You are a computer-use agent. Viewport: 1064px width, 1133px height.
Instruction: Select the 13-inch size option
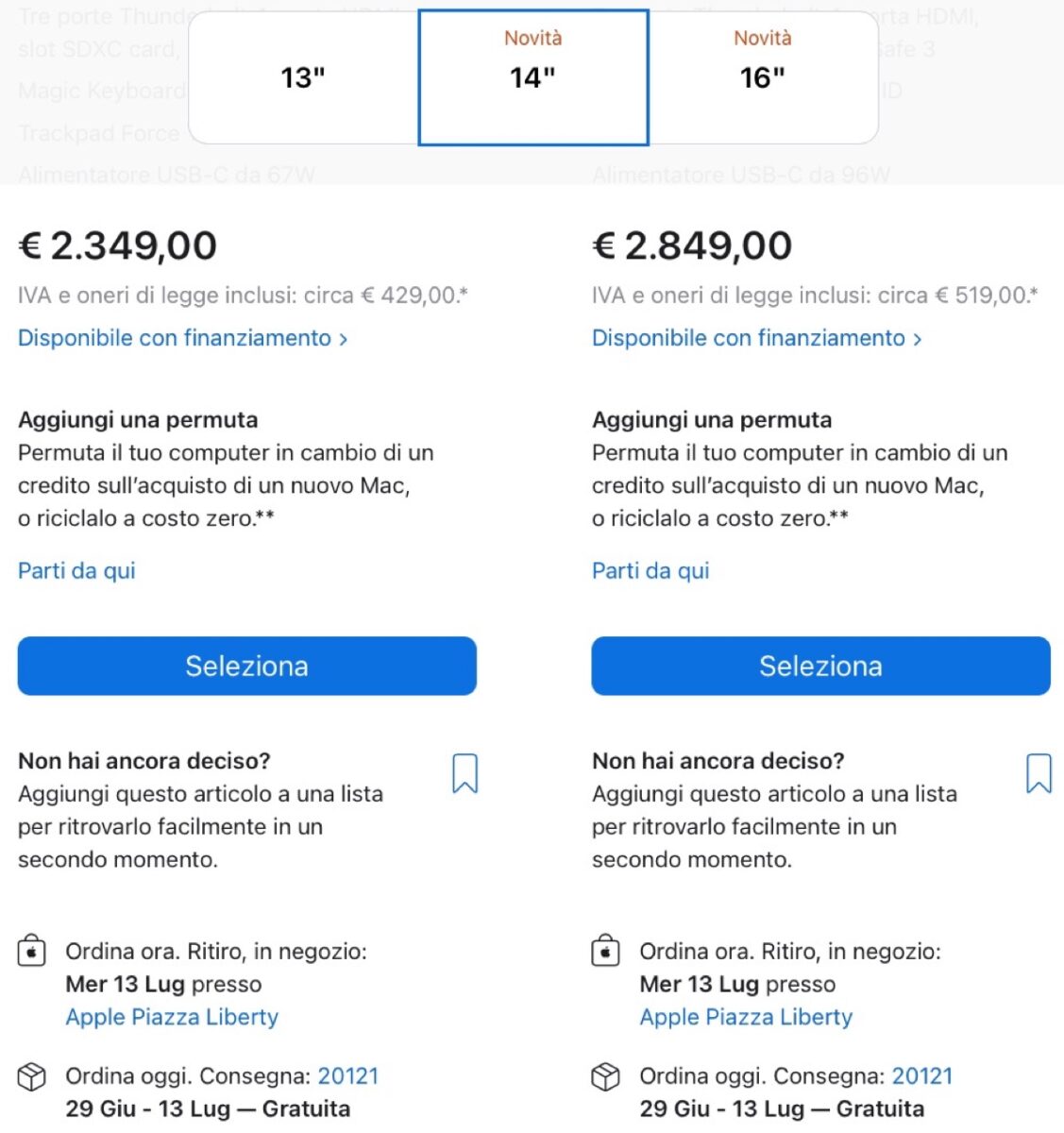(x=304, y=76)
